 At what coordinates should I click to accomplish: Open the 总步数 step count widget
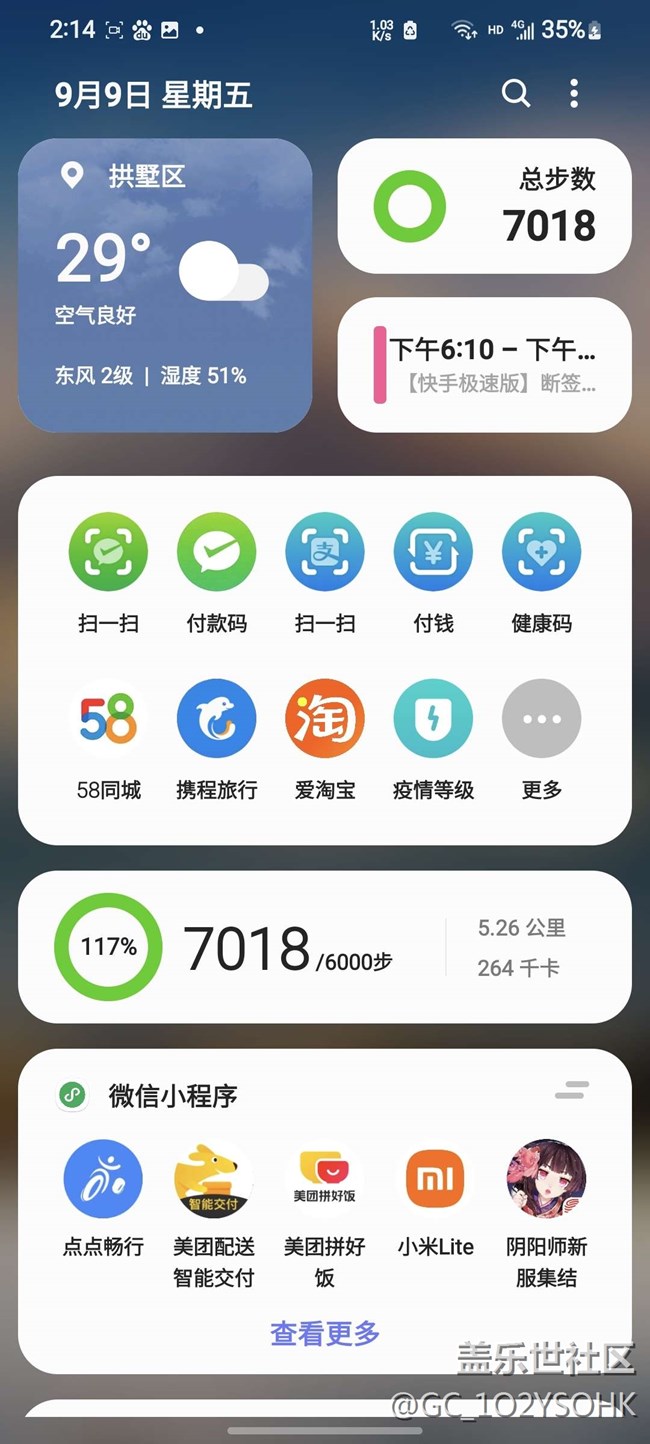485,206
